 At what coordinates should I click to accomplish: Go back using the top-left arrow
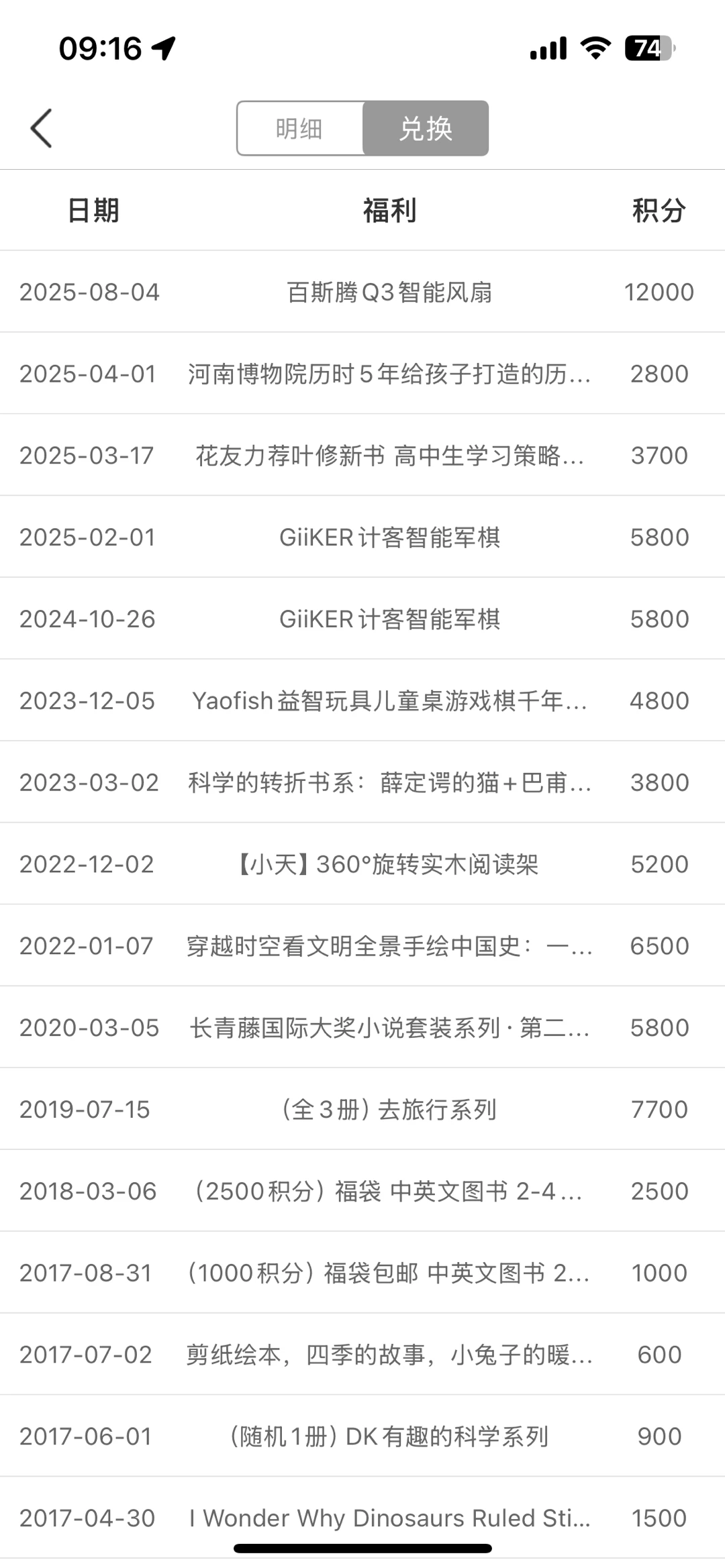[x=41, y=128]
